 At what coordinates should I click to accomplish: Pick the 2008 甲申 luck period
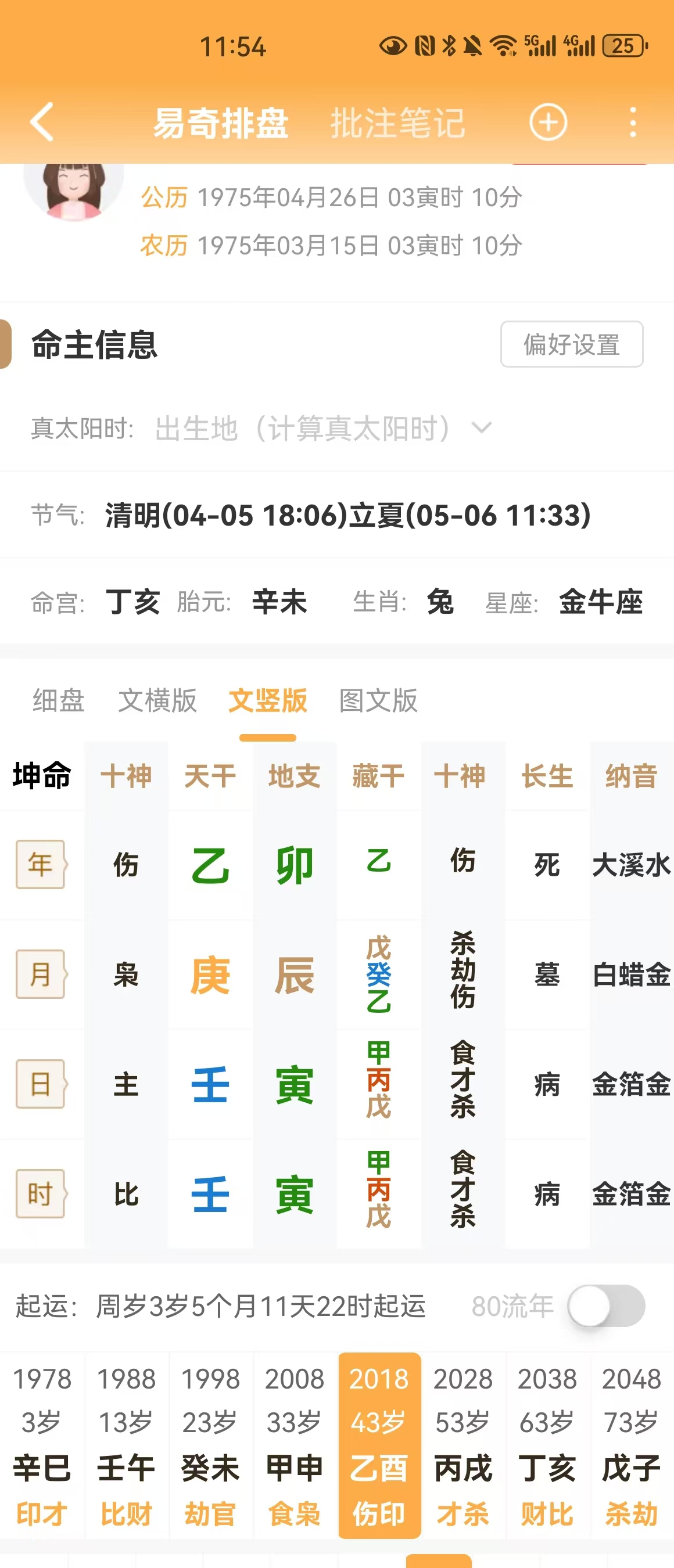tap(295, 1445)
